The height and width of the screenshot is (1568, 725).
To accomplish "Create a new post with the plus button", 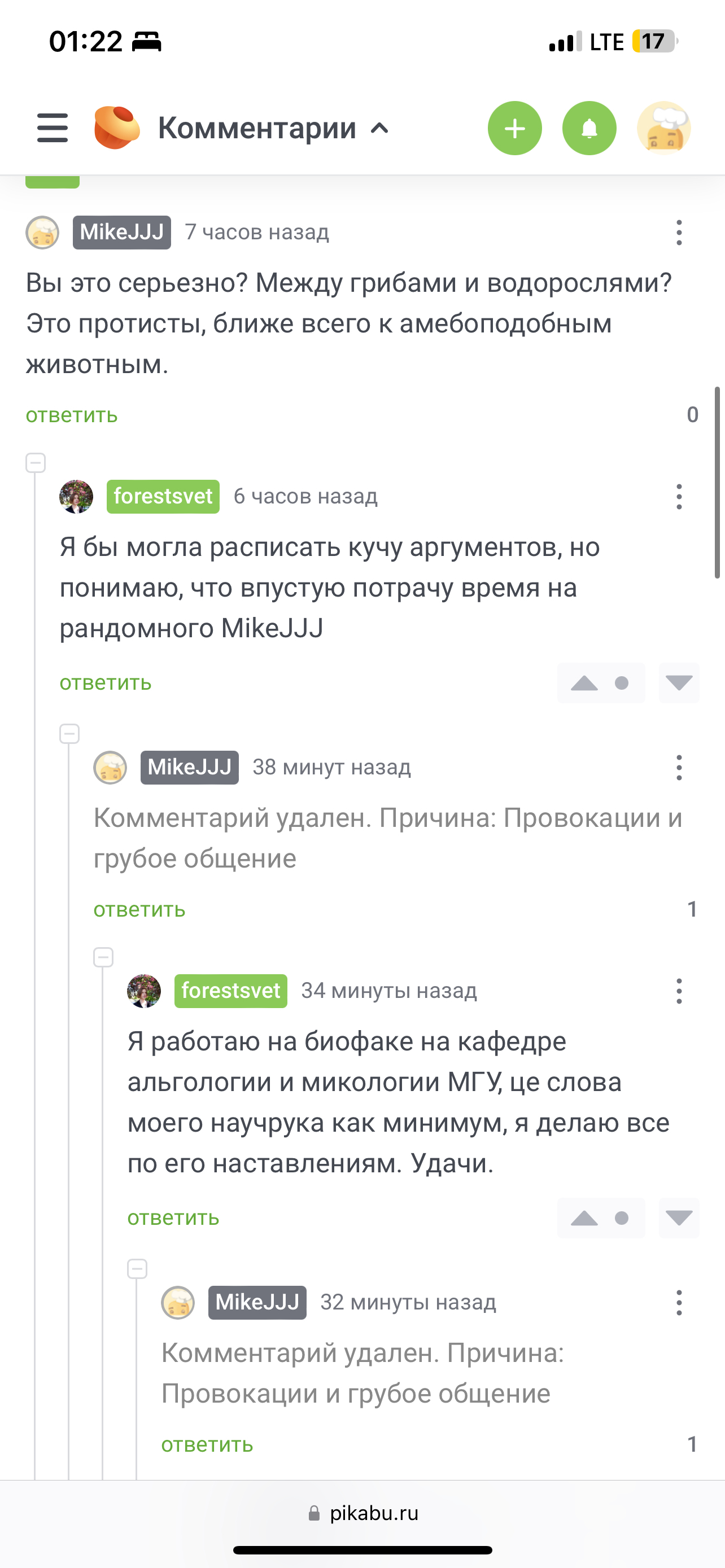I will [x=514, y=129].
